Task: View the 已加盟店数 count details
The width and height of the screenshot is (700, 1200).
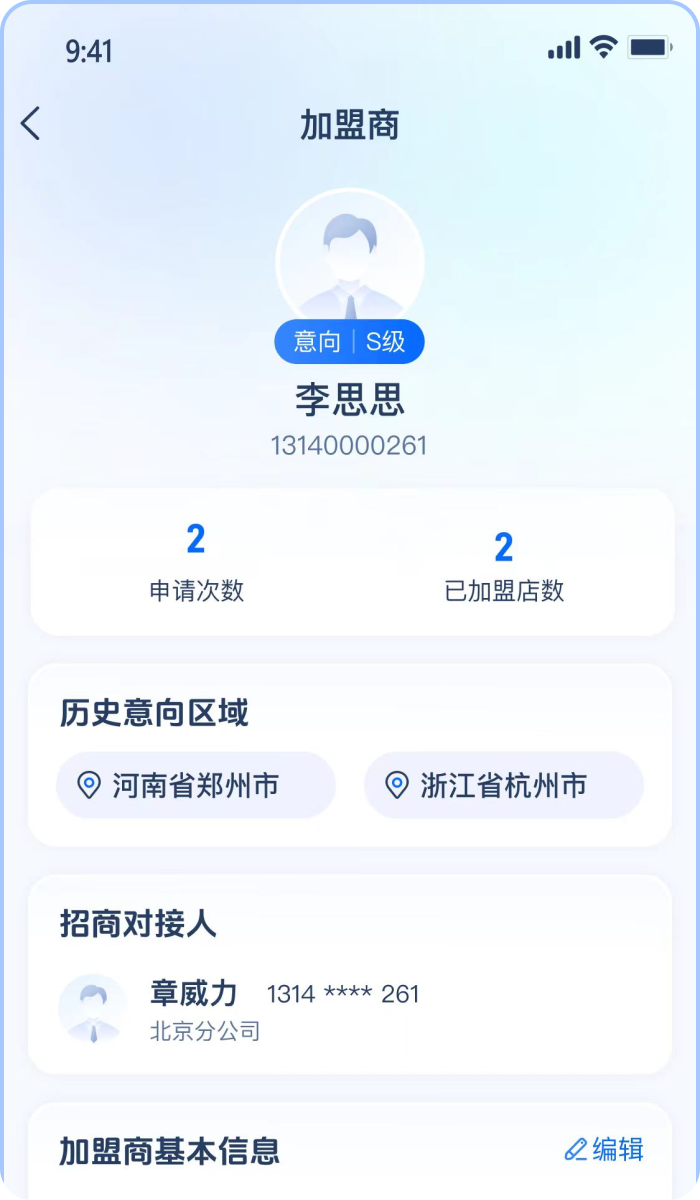Action: (x=503, y=565)
